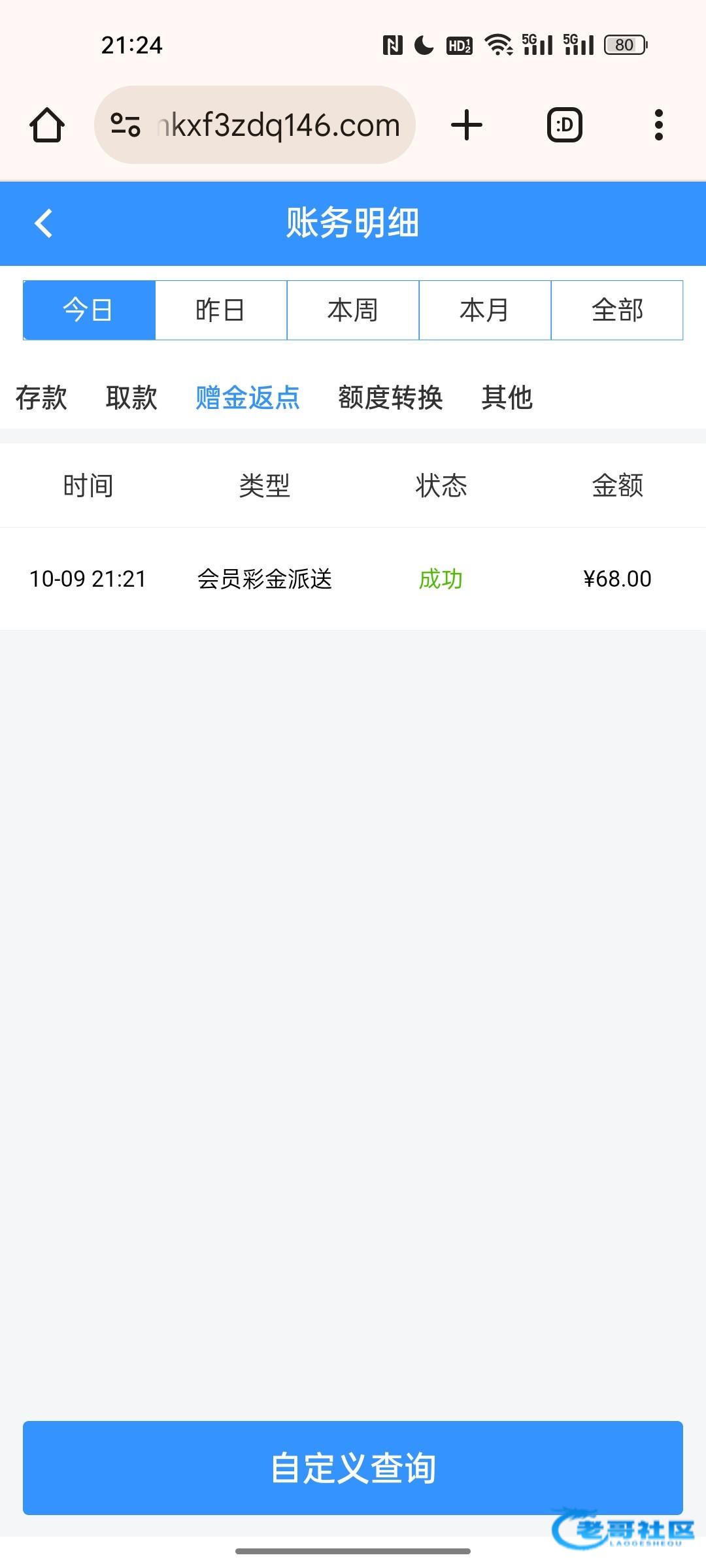Go back from 账务明细 page
This screenshot has height=1568, width=706.
[x=44, y=223]
